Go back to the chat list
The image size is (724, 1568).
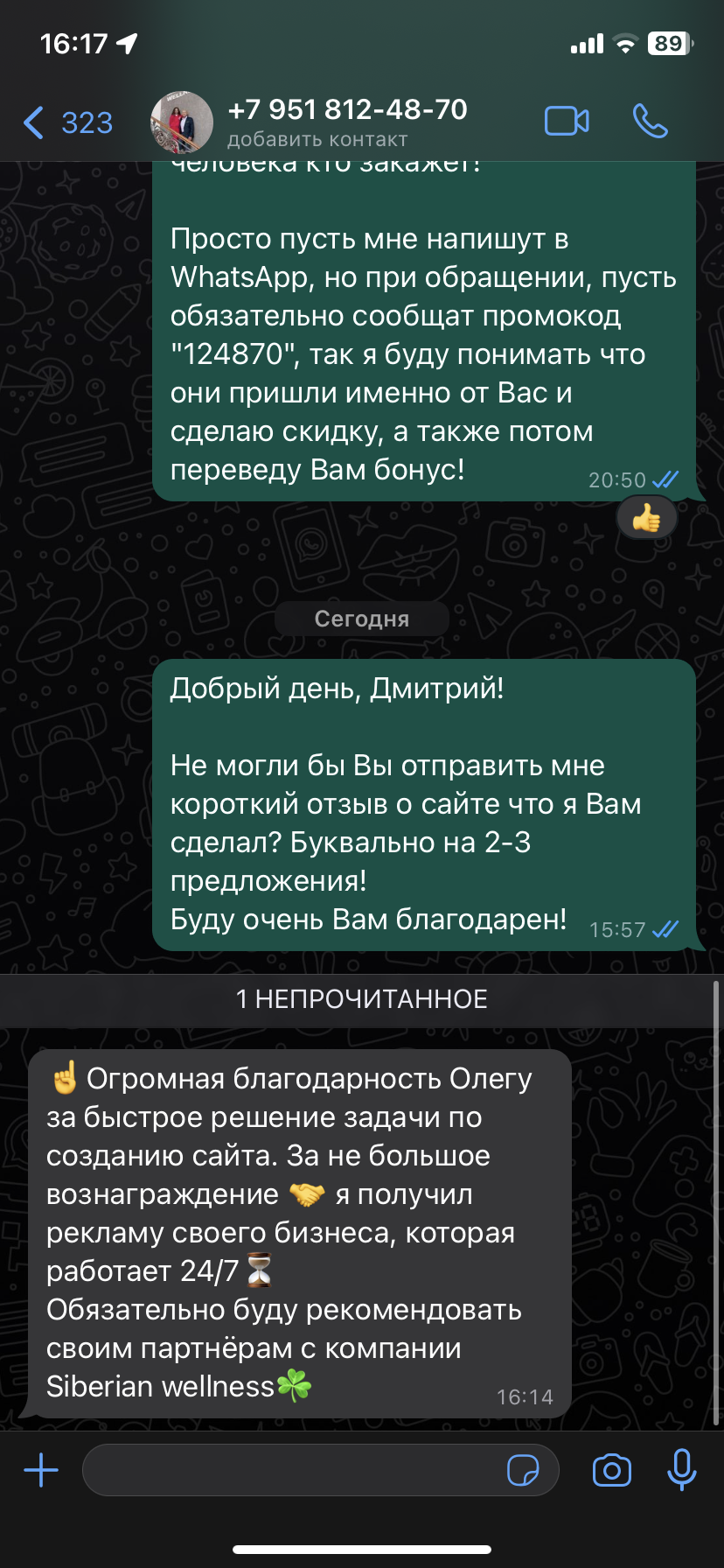pyautogui.click(x=66, y=122)
